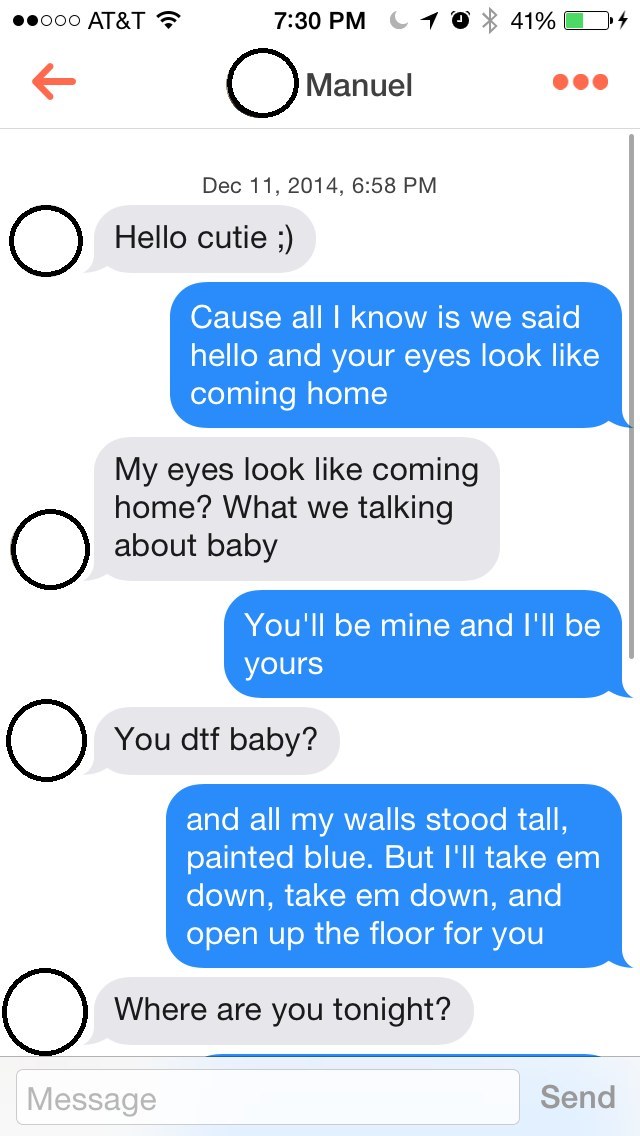640x1136 pixels.
Task: Tap the avatar beside "Where are you tonight?"
Action: (x=45, y=1012)
